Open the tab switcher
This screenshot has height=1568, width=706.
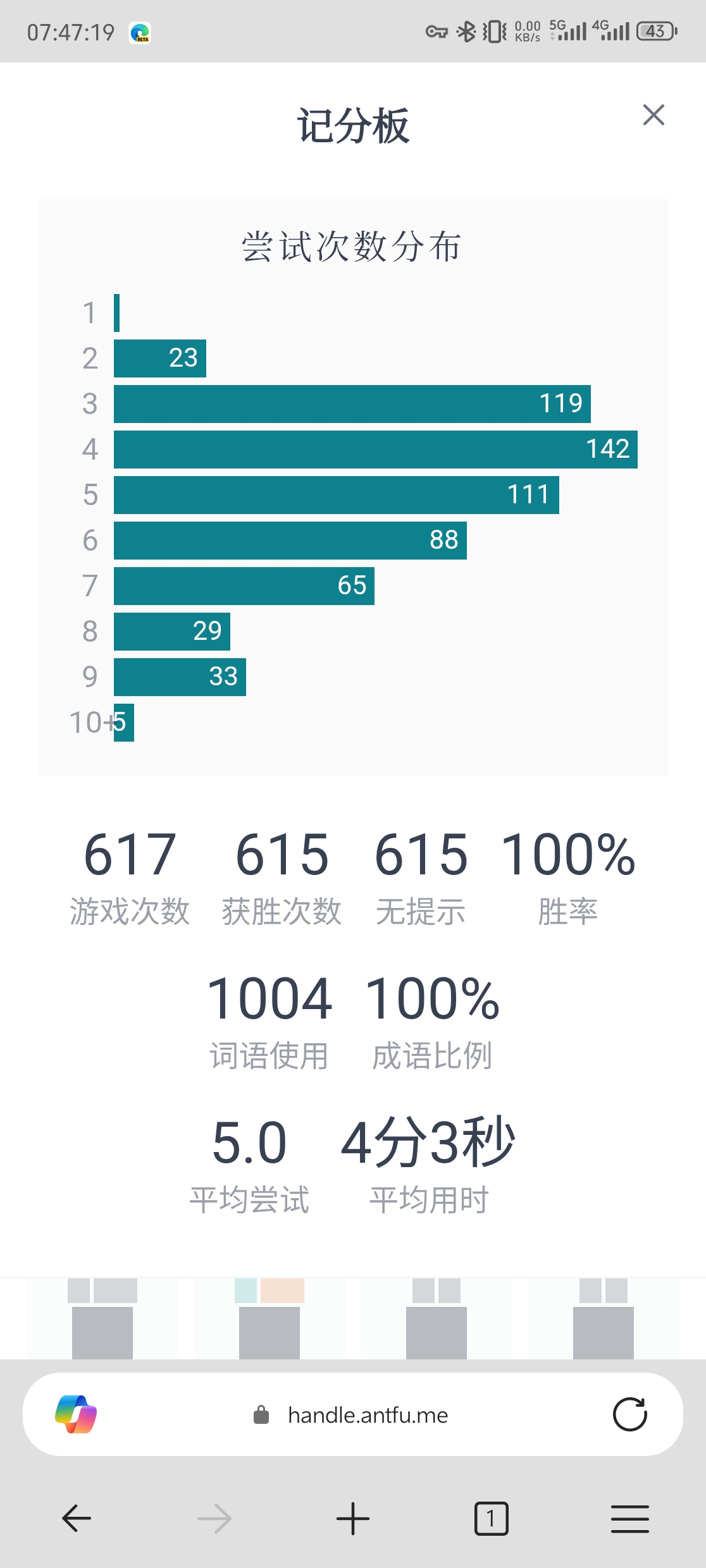(x=491, y=1518)
